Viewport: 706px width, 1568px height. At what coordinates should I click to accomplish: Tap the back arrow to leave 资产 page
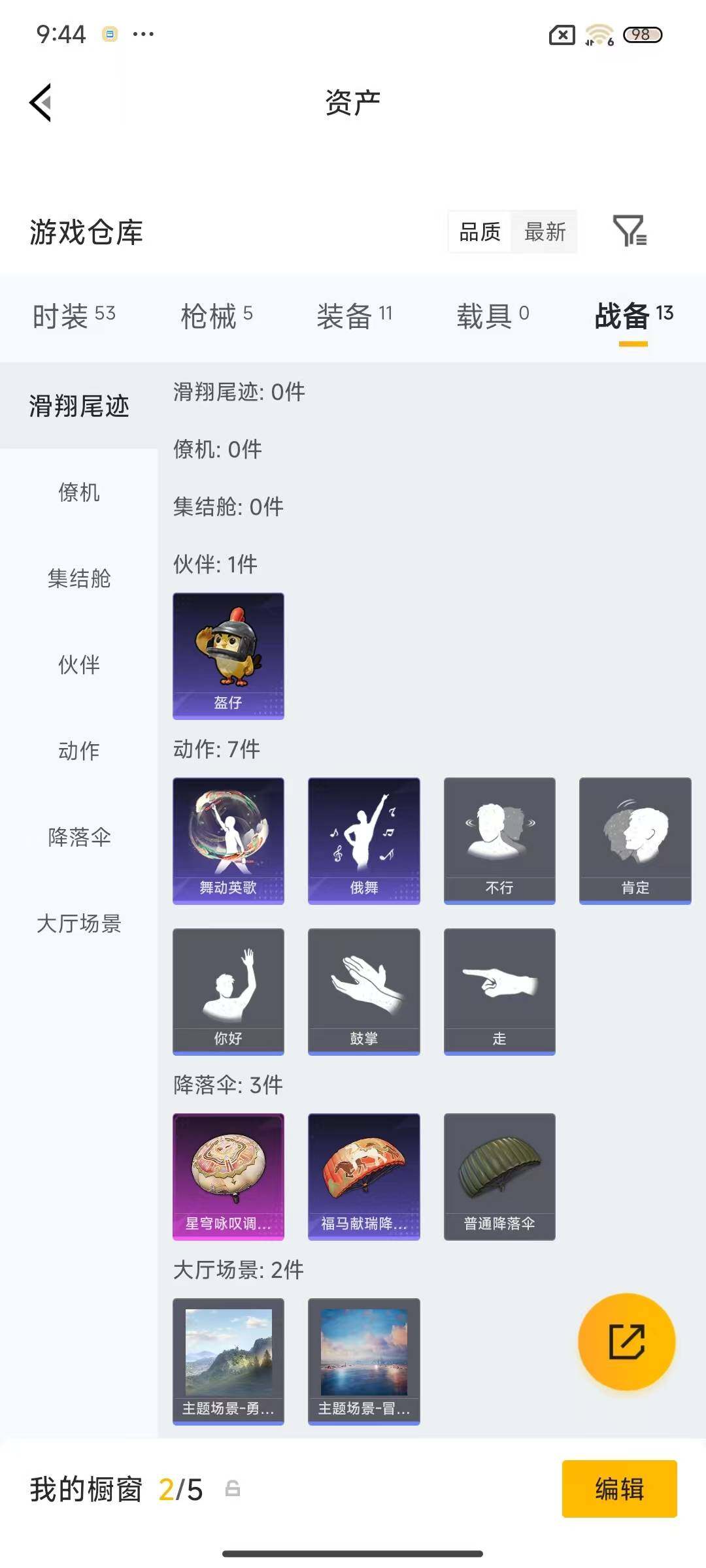tap(41, 103)
